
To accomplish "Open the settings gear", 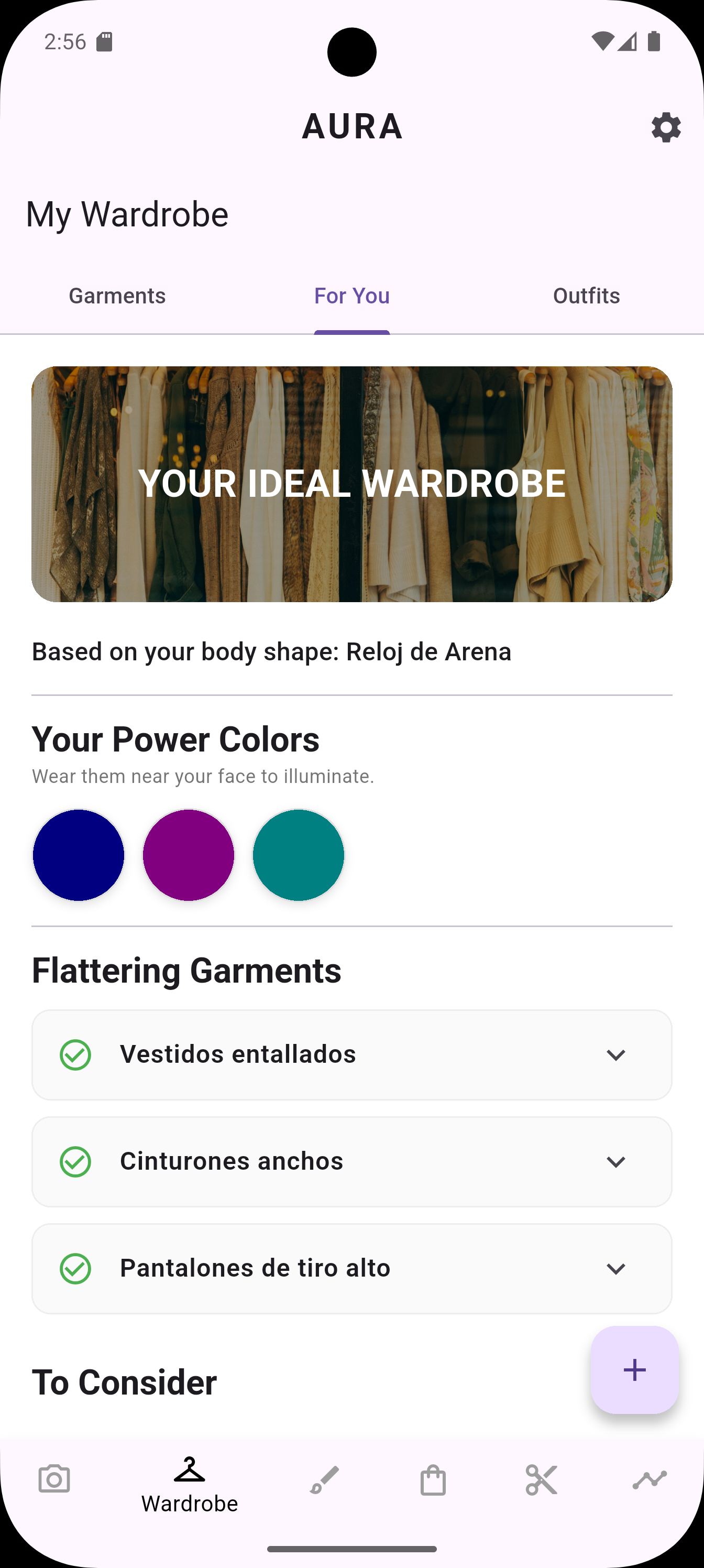I will 666,127.
